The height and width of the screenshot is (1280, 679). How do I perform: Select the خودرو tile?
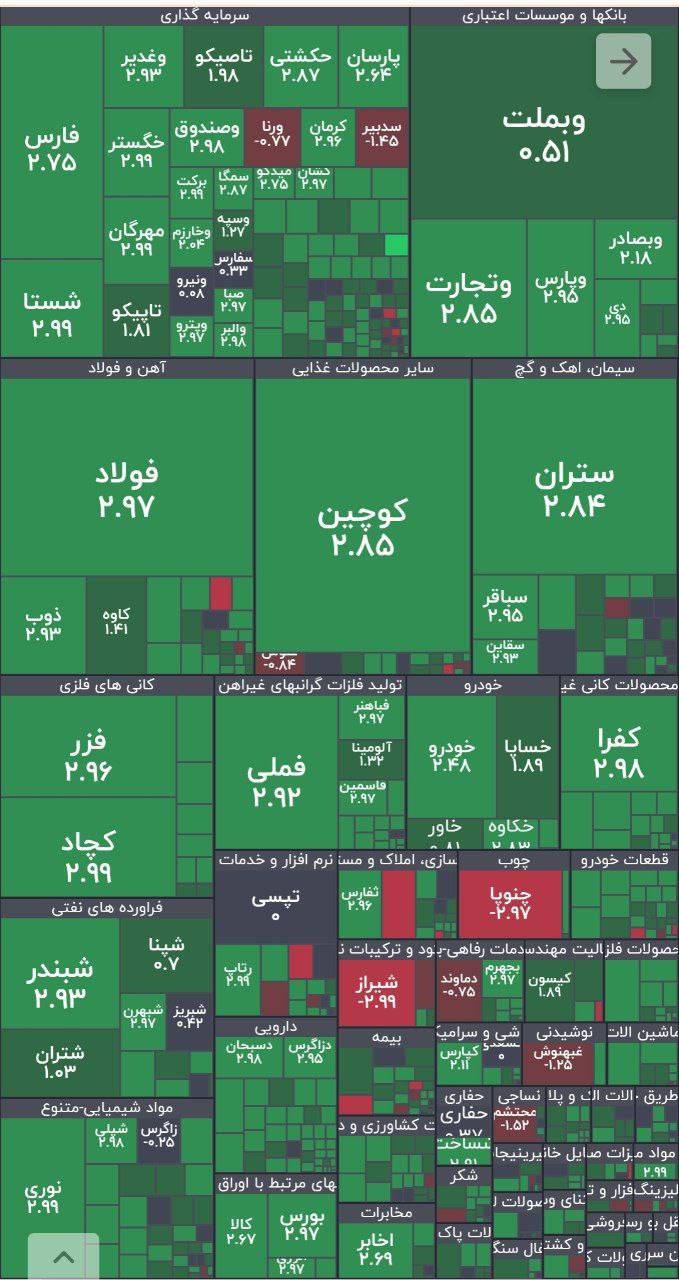pos(451,756)
